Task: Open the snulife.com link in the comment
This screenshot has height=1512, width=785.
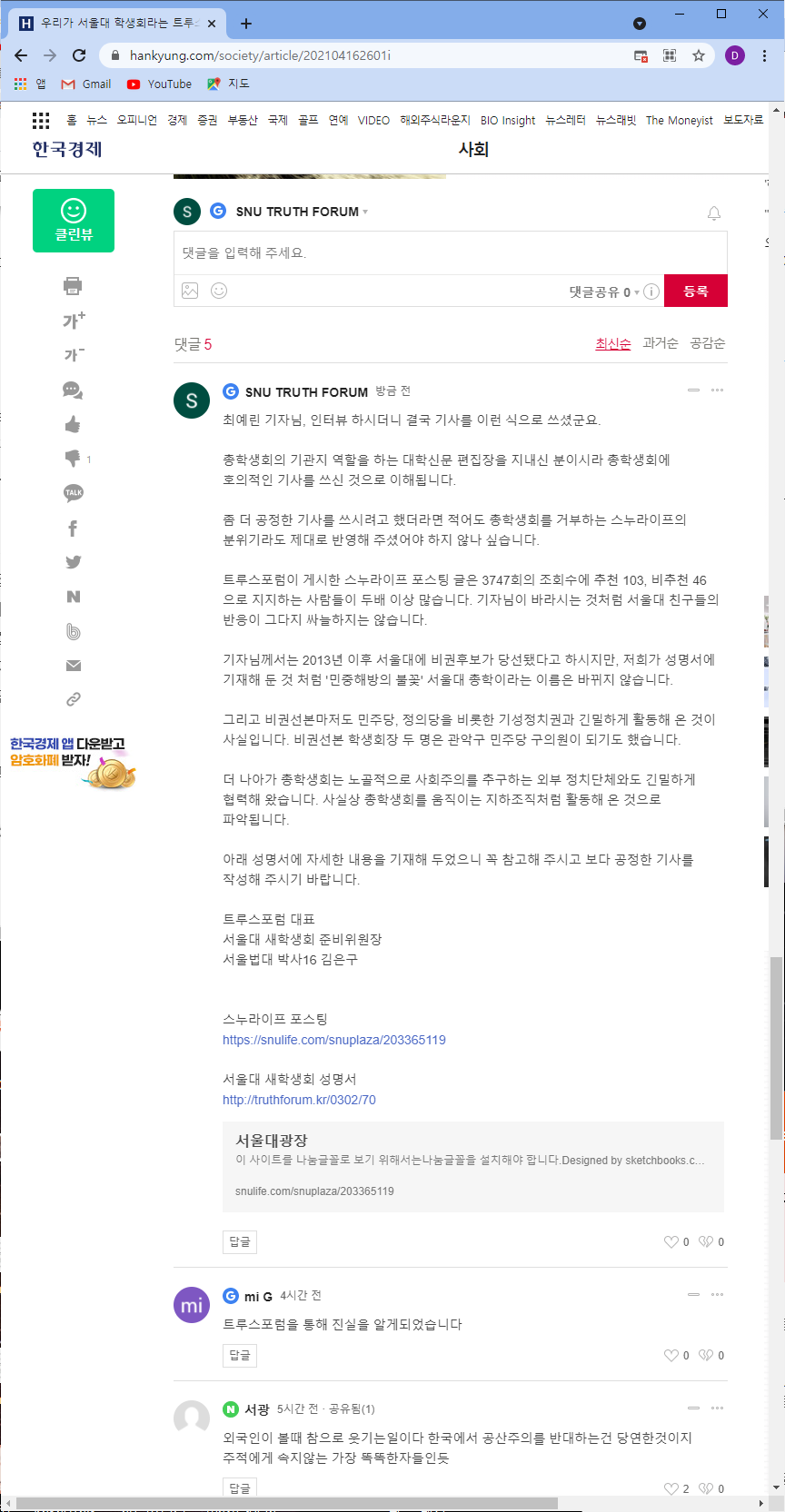Action: point(333,1040)
